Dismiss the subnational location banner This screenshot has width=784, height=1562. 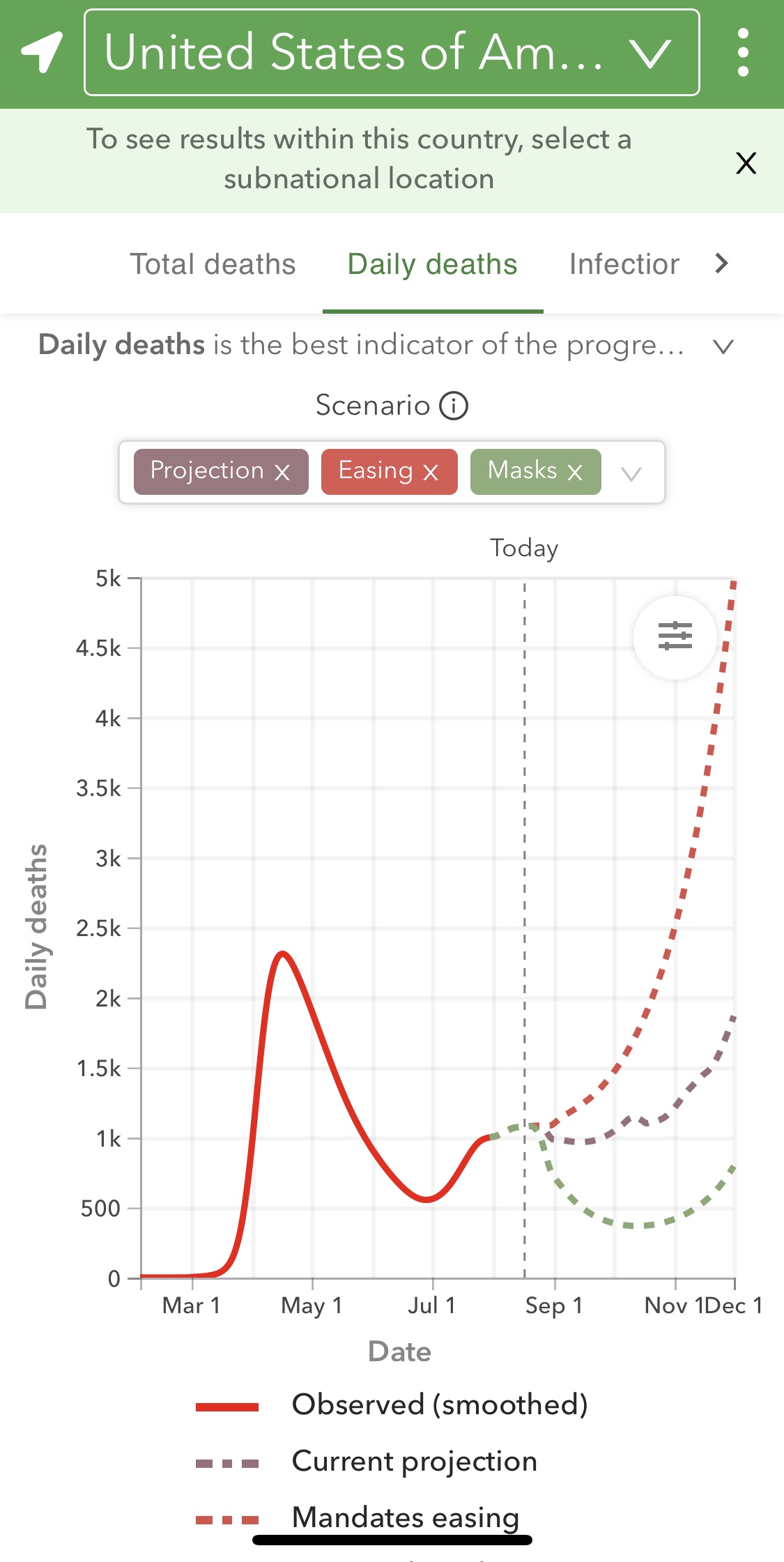point(746,163)
